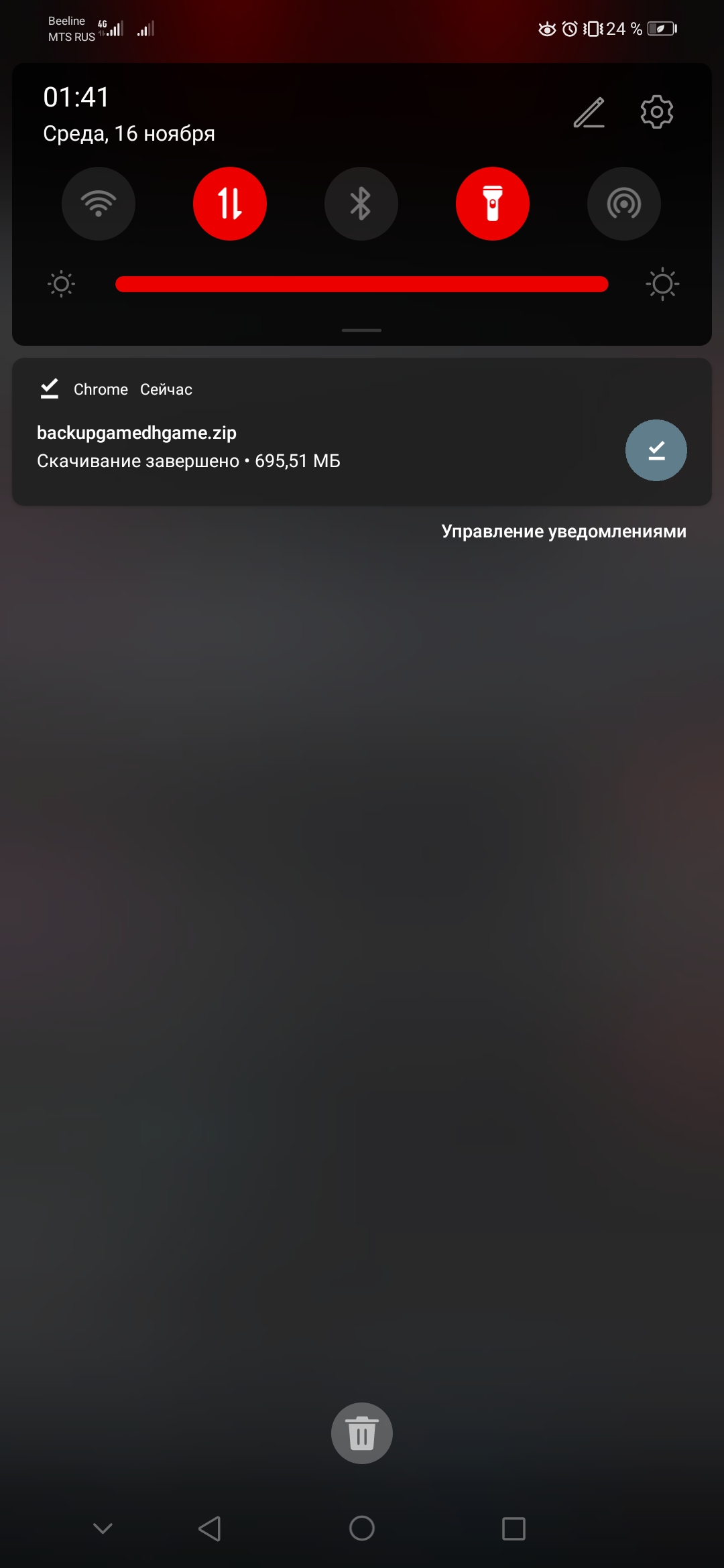Disable mobile data toggle
The width and height of the screenshot is (724, 1568).
(230, 204)
